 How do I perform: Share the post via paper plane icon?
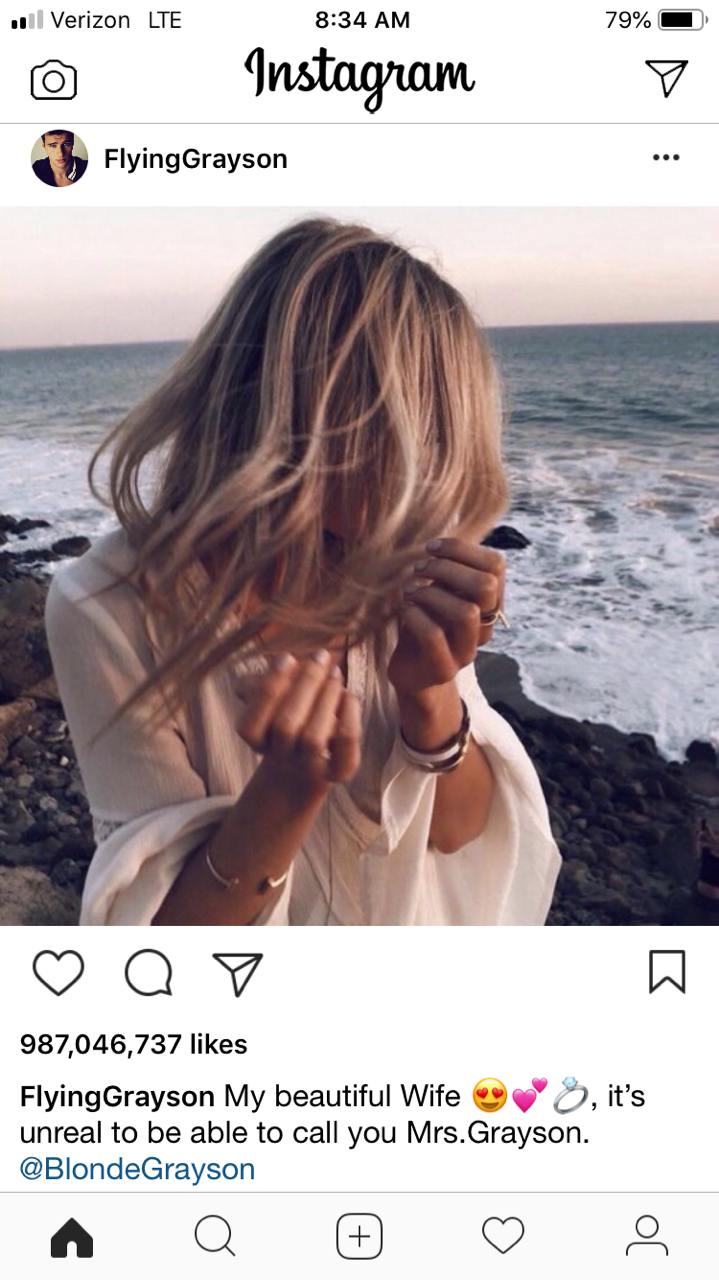tap(238, 973)
